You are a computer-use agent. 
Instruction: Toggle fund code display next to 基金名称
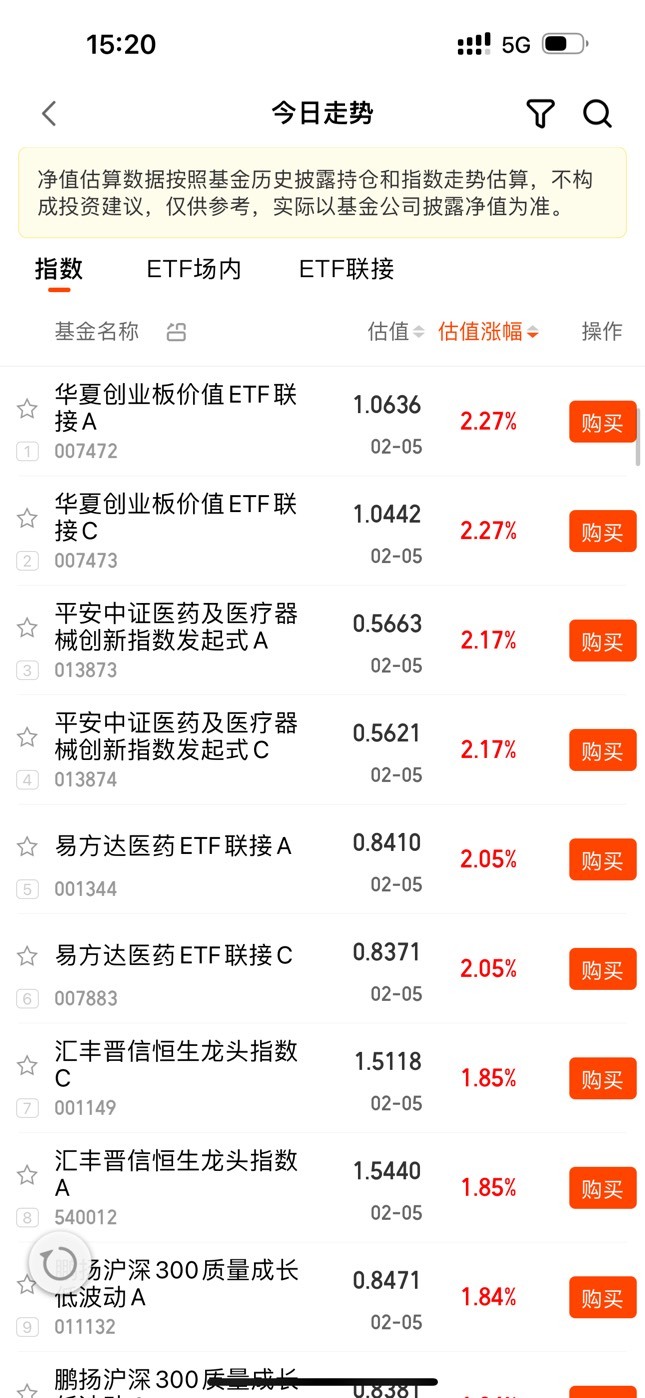pos(176,332)
